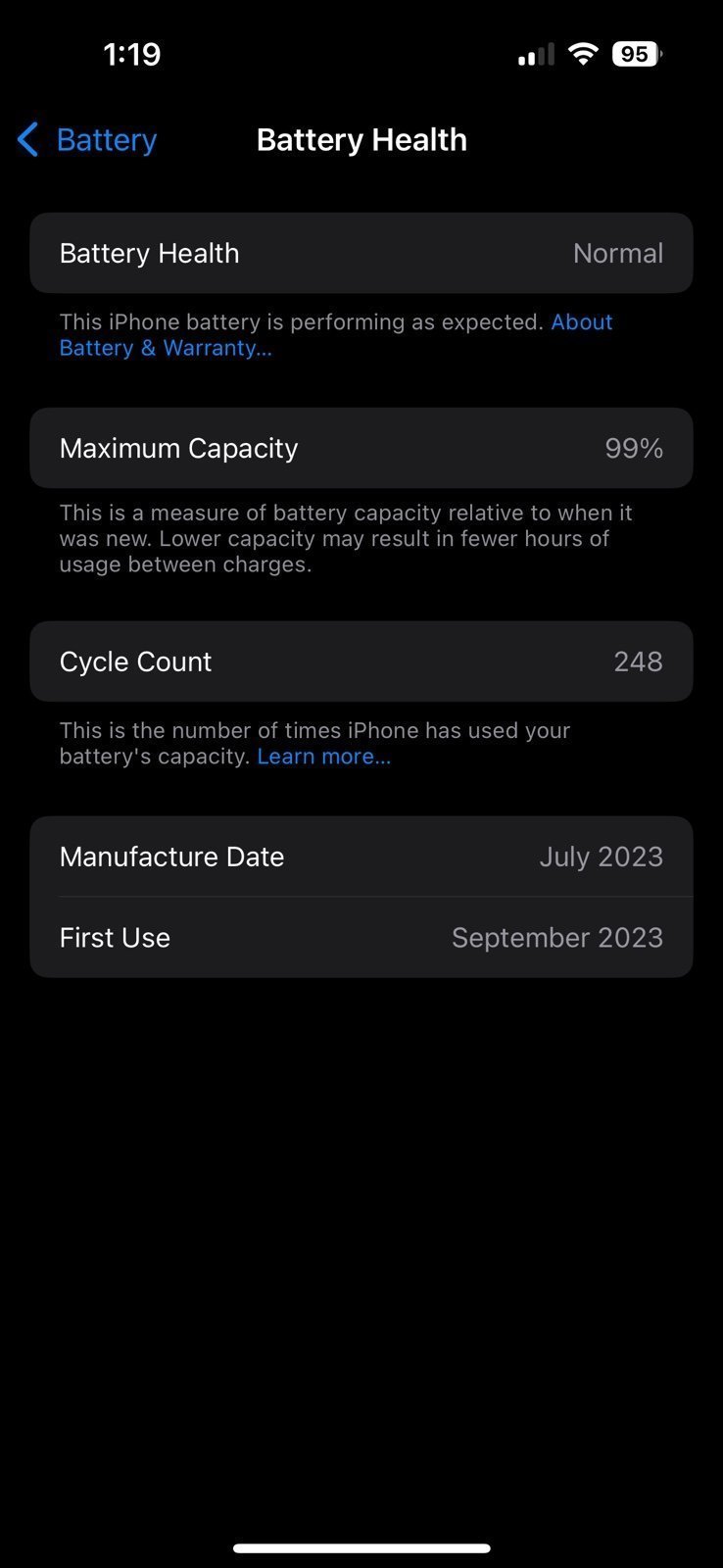Tap September 2023 first use value
723x1568 pixels.
557,937
